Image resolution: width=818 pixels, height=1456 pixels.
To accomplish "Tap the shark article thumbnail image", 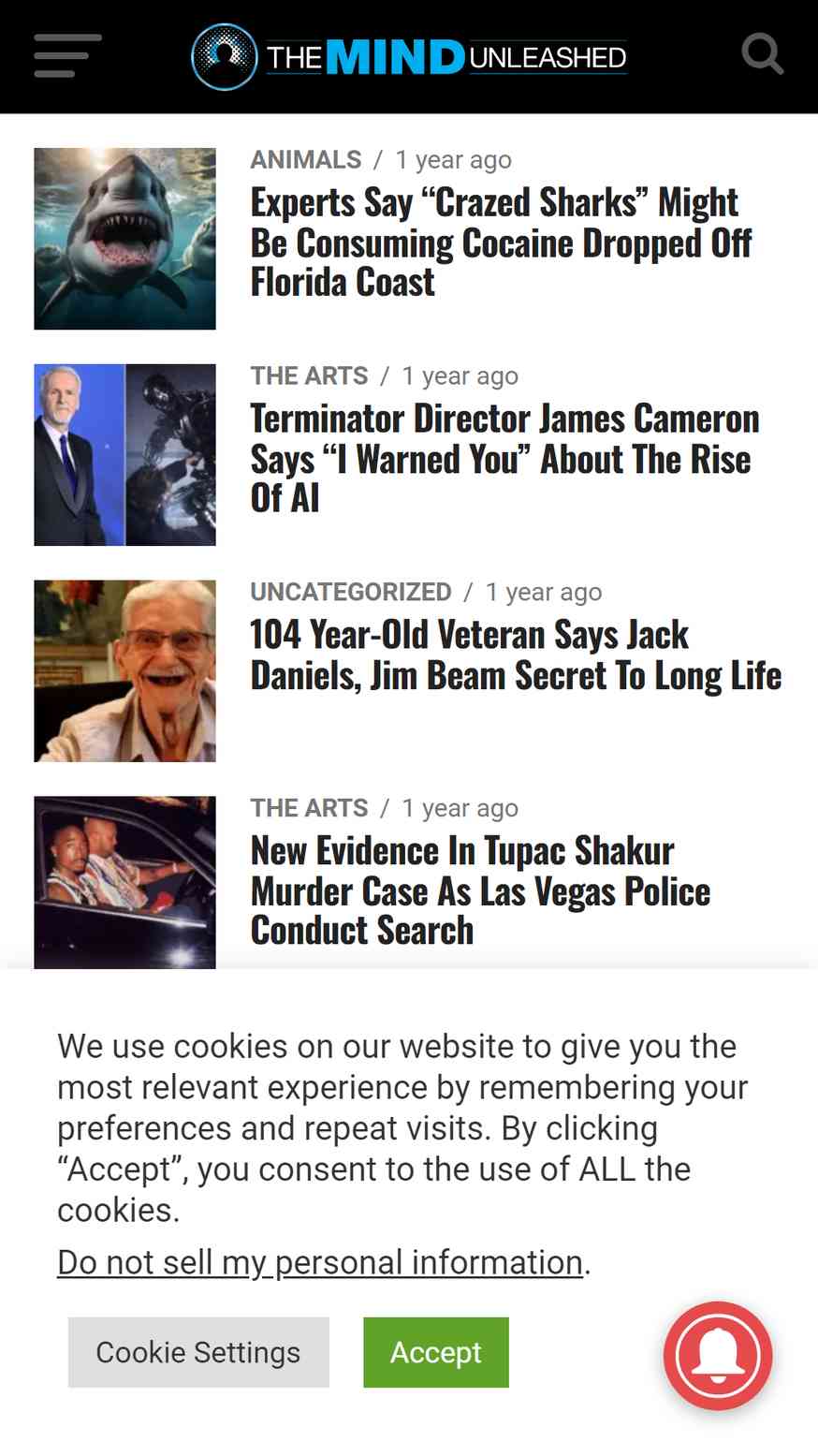I will (x=124, y=239).
